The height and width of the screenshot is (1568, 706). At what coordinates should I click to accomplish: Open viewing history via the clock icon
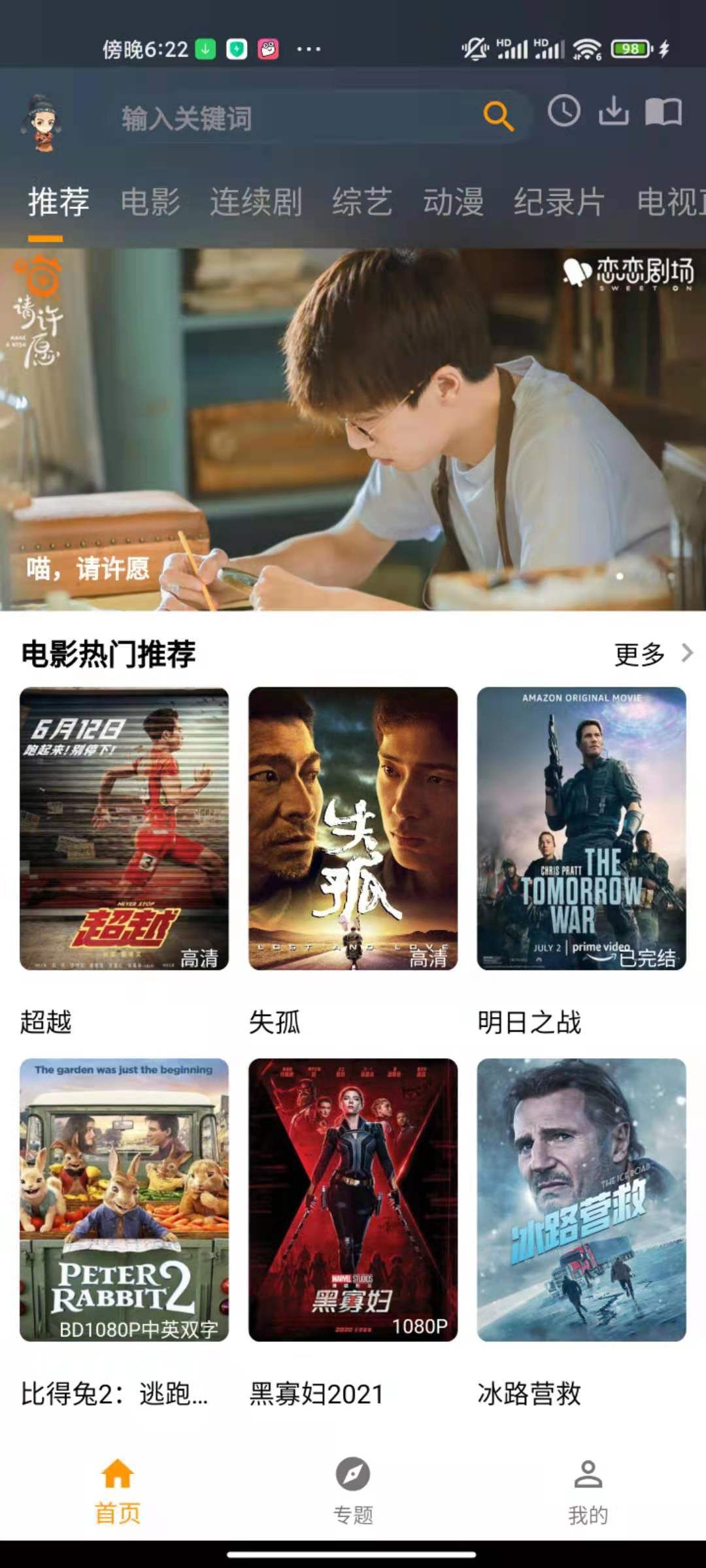coord(563,114)
